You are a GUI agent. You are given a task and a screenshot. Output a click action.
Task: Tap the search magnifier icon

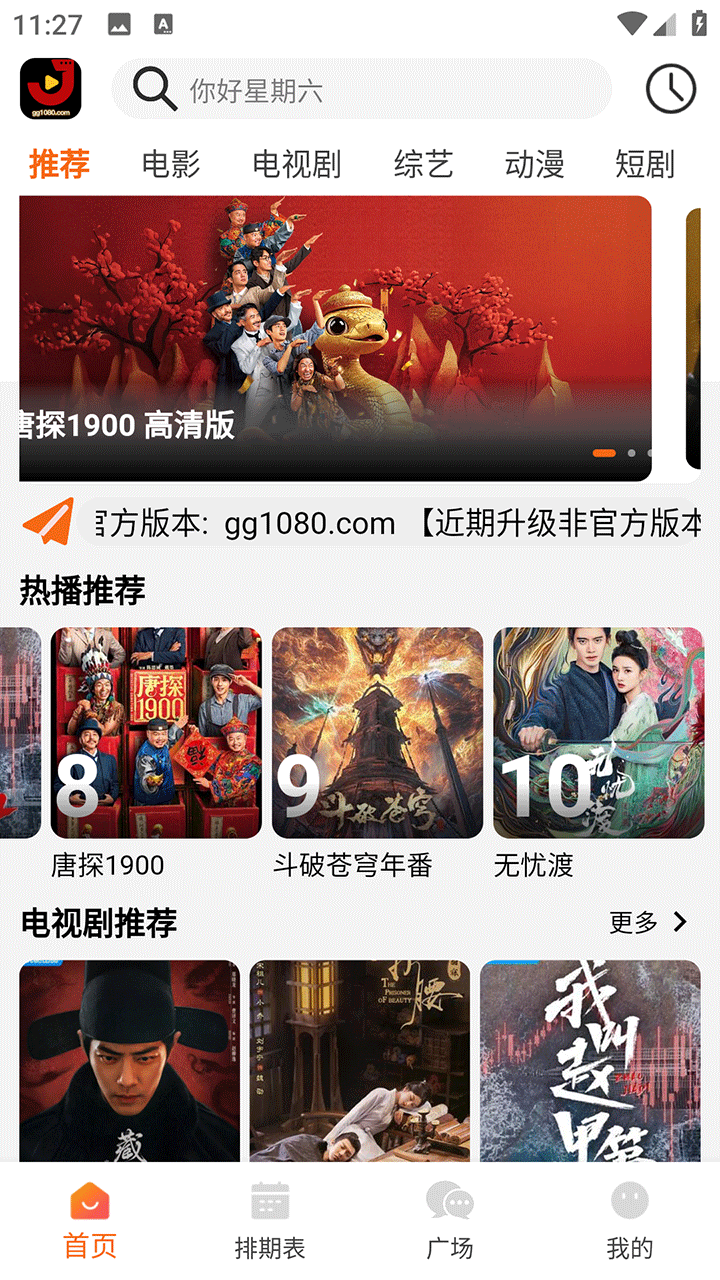click(152, 89)
